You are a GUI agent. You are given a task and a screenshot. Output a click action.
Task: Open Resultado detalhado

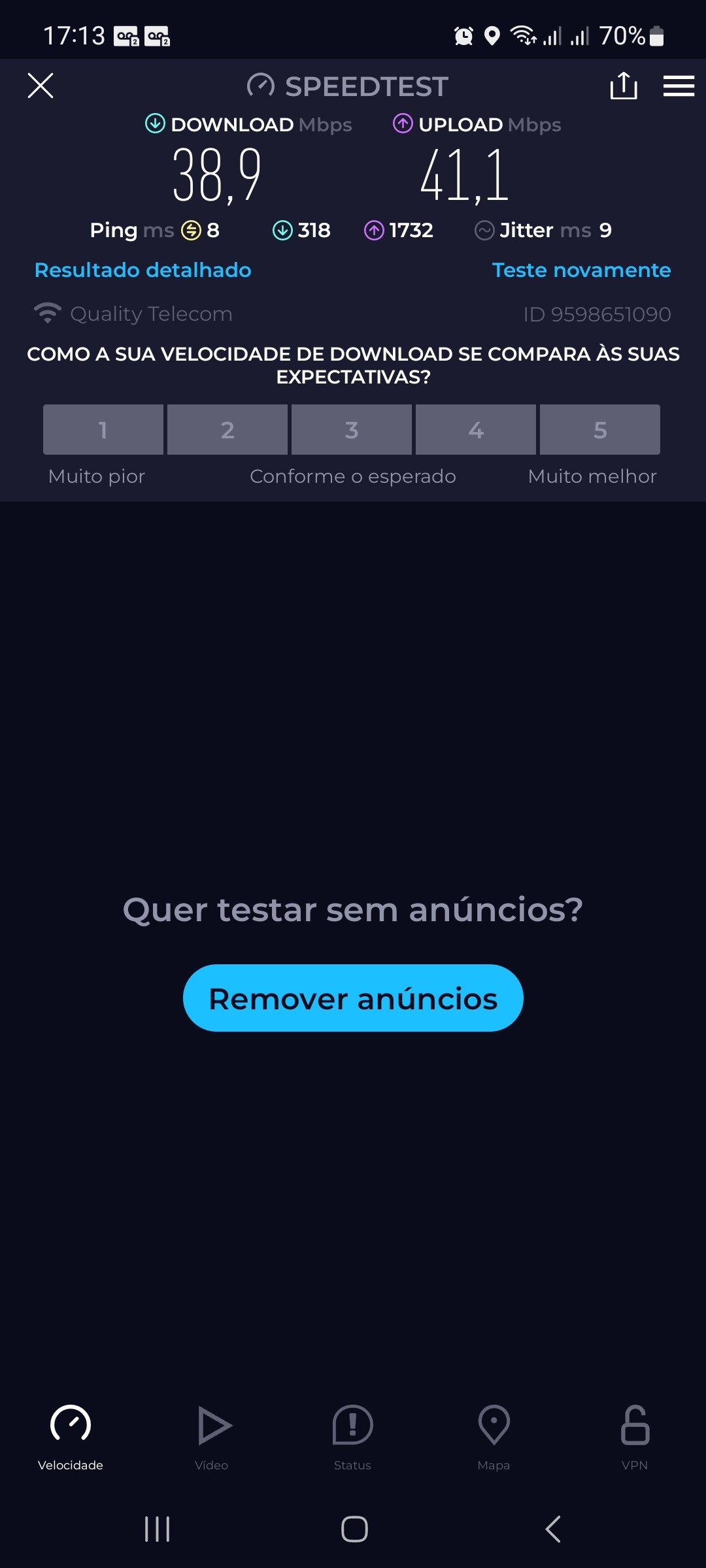(x=143, y=270)
